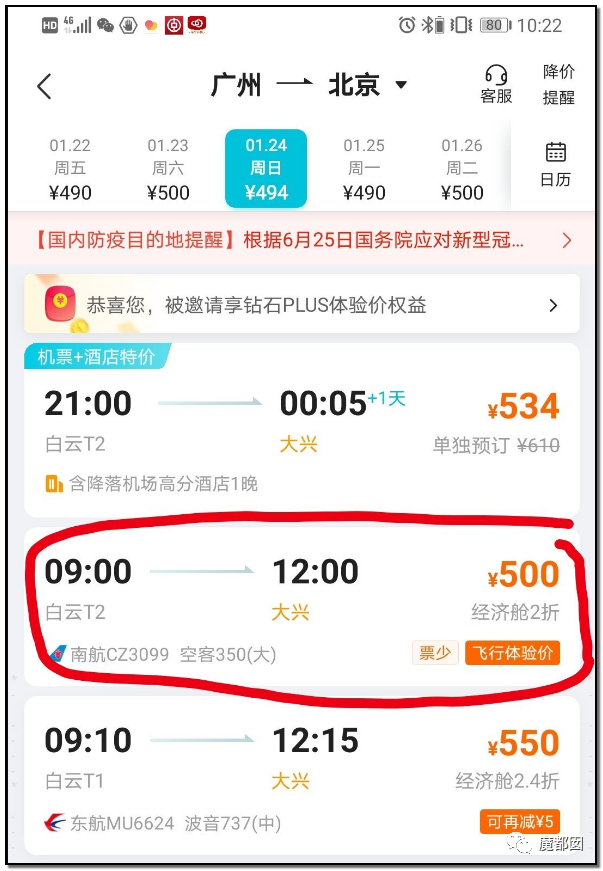Choose the 09:00 南航CZ3099 flight at ¥500

(x=301, y=610)
